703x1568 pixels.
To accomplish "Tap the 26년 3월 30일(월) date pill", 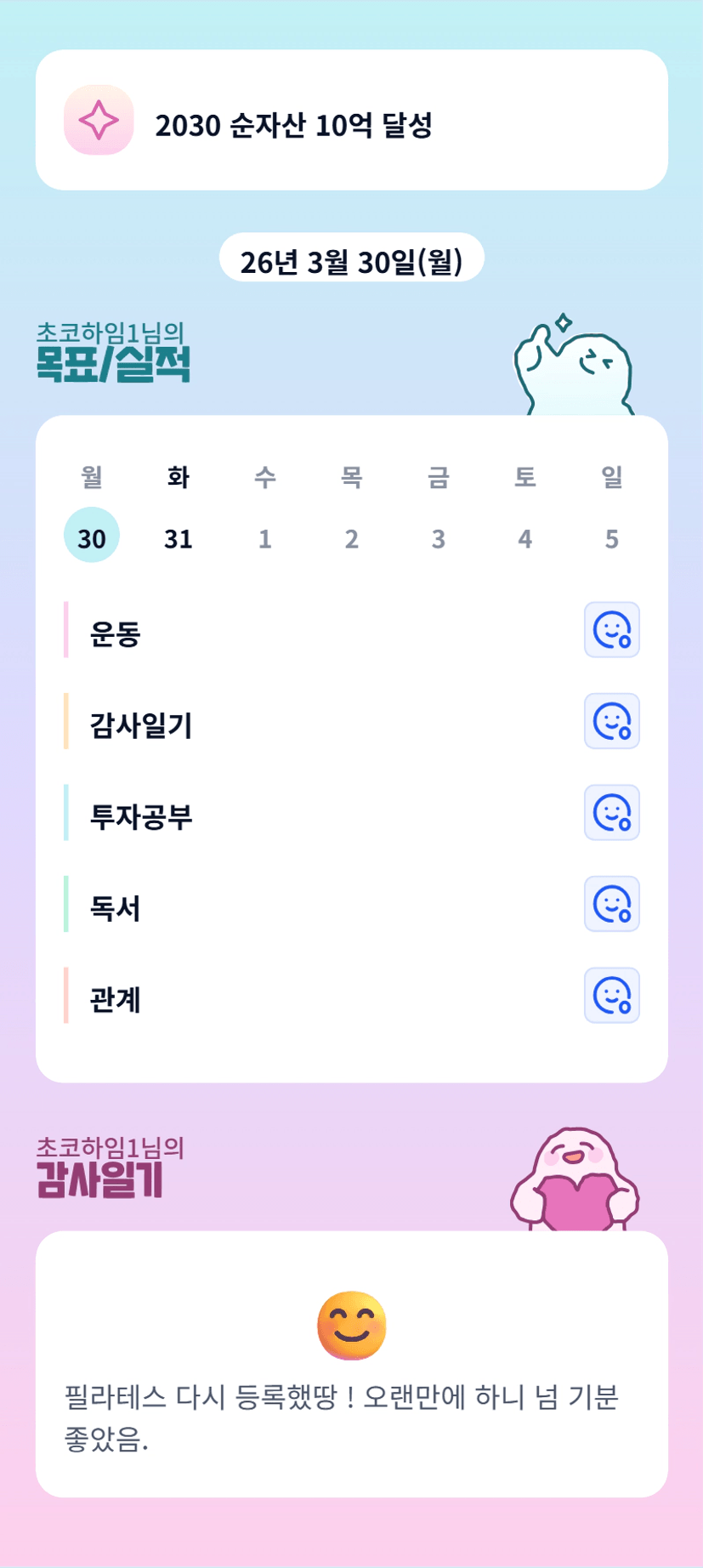I will point(351,258).
